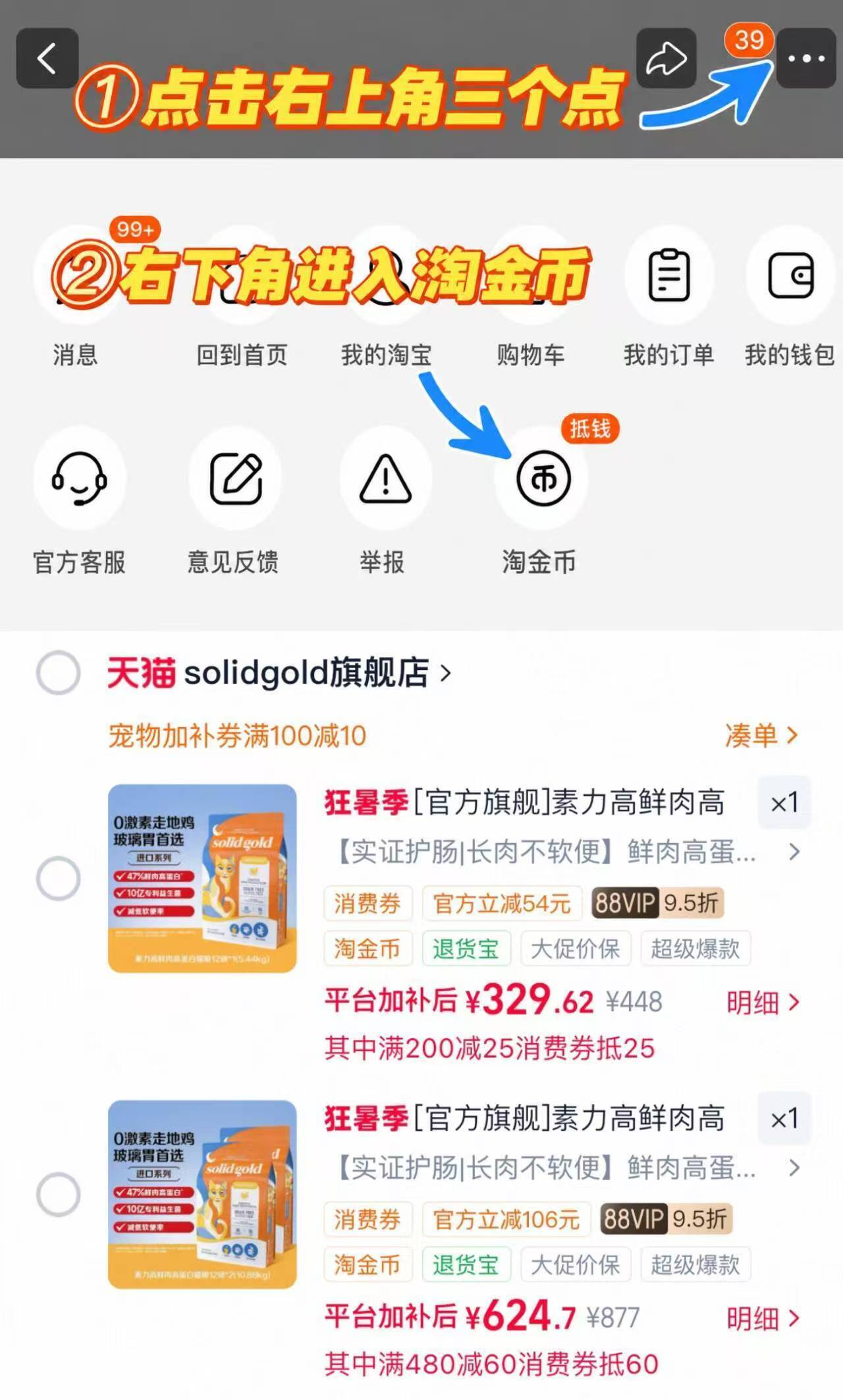Screen dimensions: 843x1400
Task: Share via the arrow icon
Action: [666, 58]
